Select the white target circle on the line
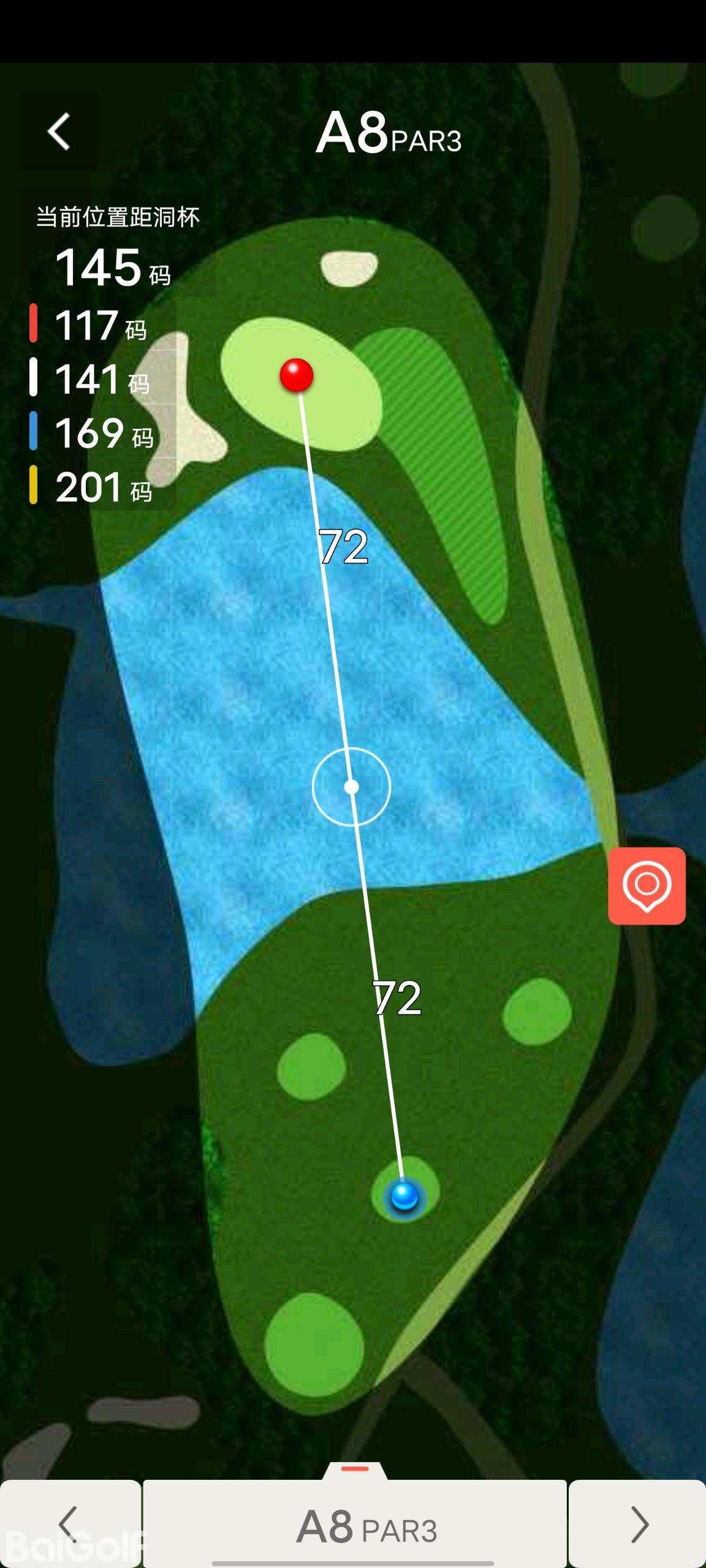The image size is (706, 1568). (x=351, y=787)
